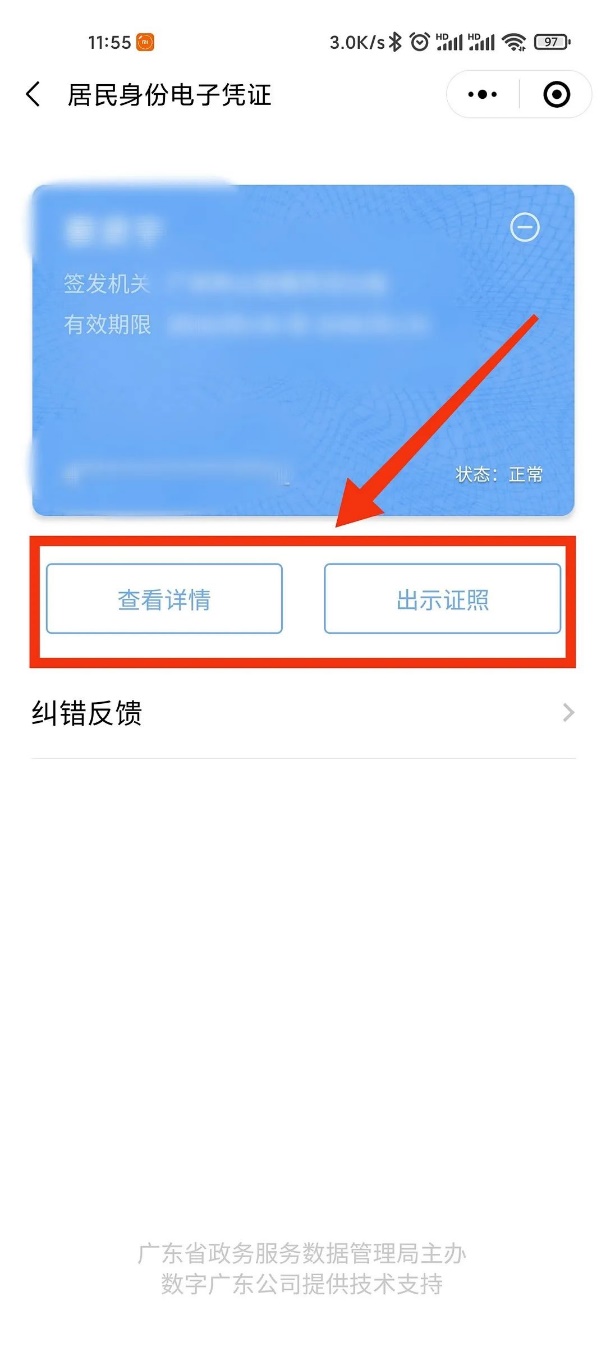This screenshot has height=1347, width=606.
Task: Open 查看详情 for the ID credential
Action: click(164, 599)
